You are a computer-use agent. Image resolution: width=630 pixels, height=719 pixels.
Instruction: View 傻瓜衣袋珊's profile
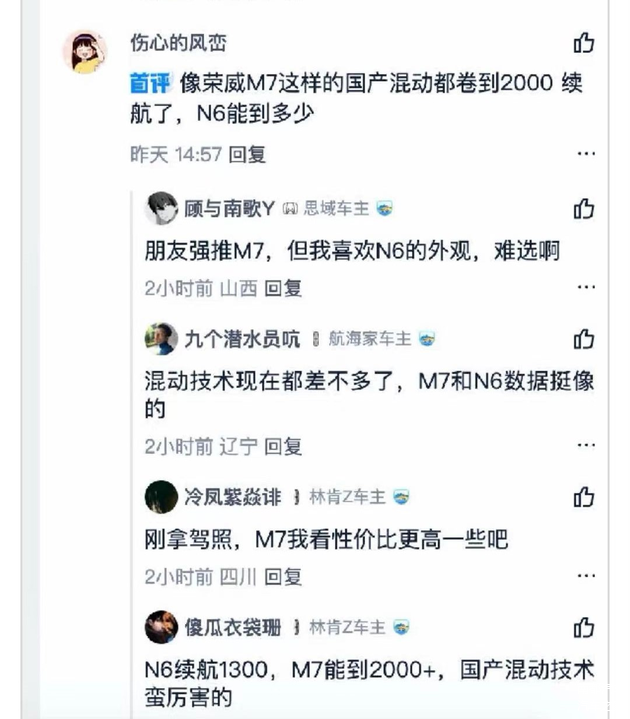pos(161,627)
